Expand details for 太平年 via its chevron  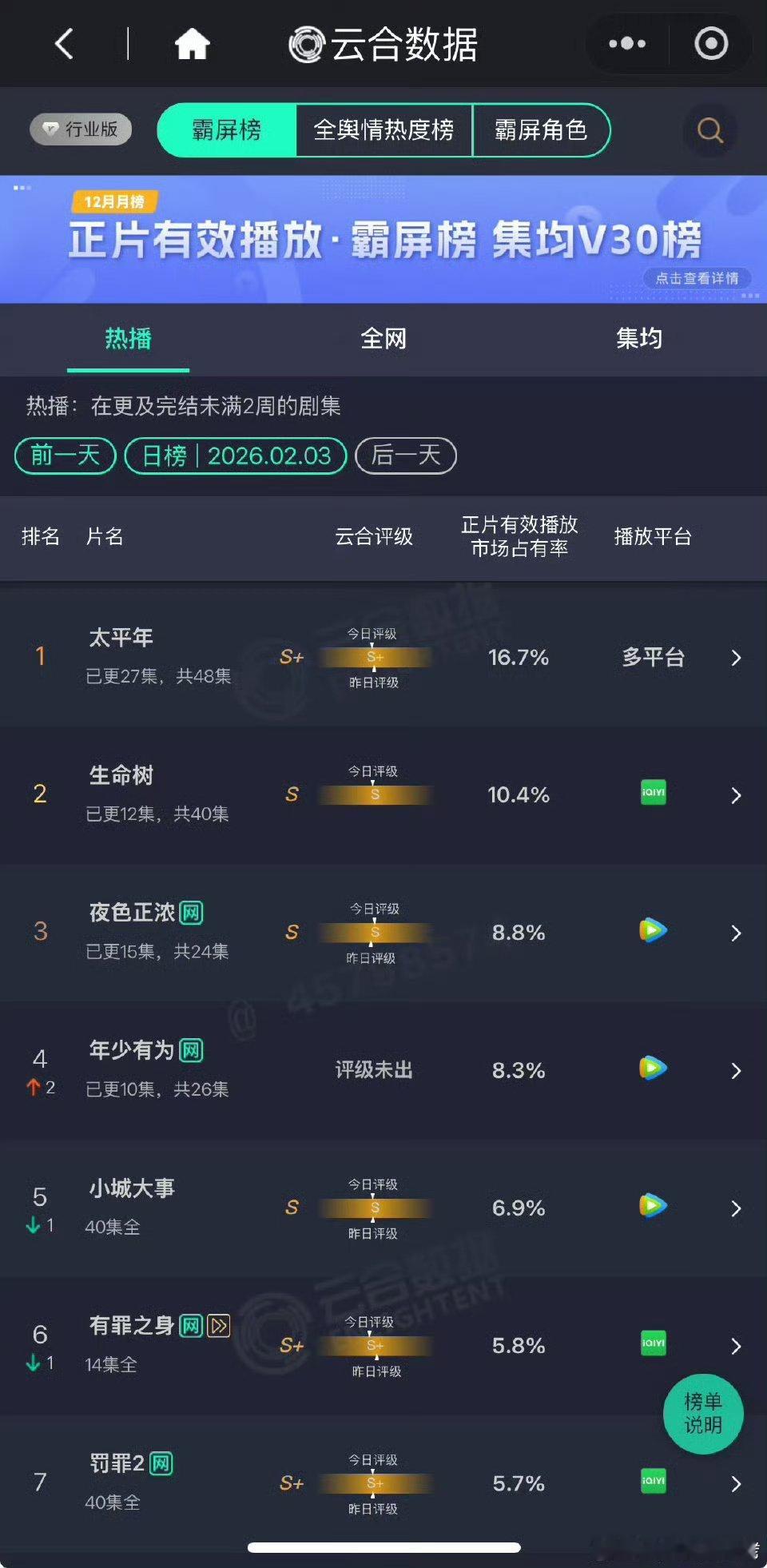(736, 658)
